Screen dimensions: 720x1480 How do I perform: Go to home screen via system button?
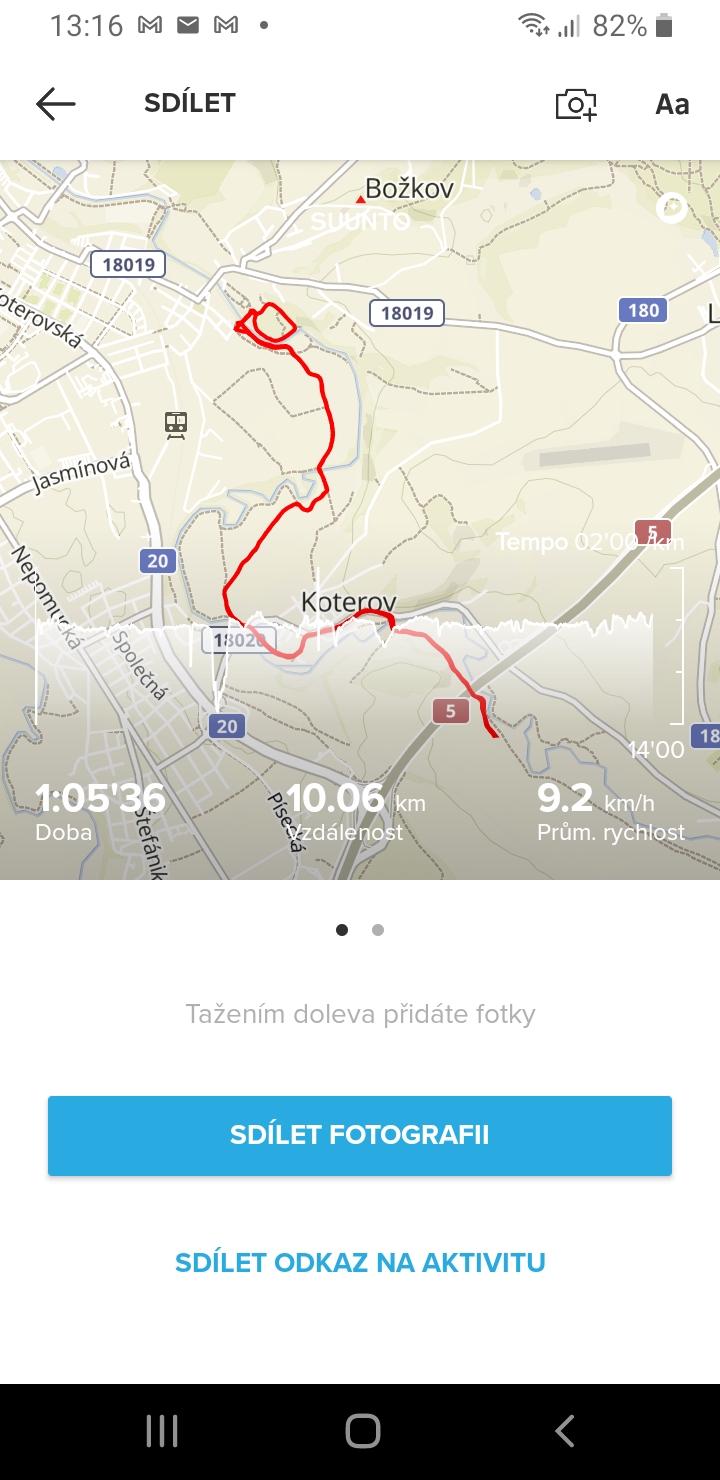(362, 1431)
